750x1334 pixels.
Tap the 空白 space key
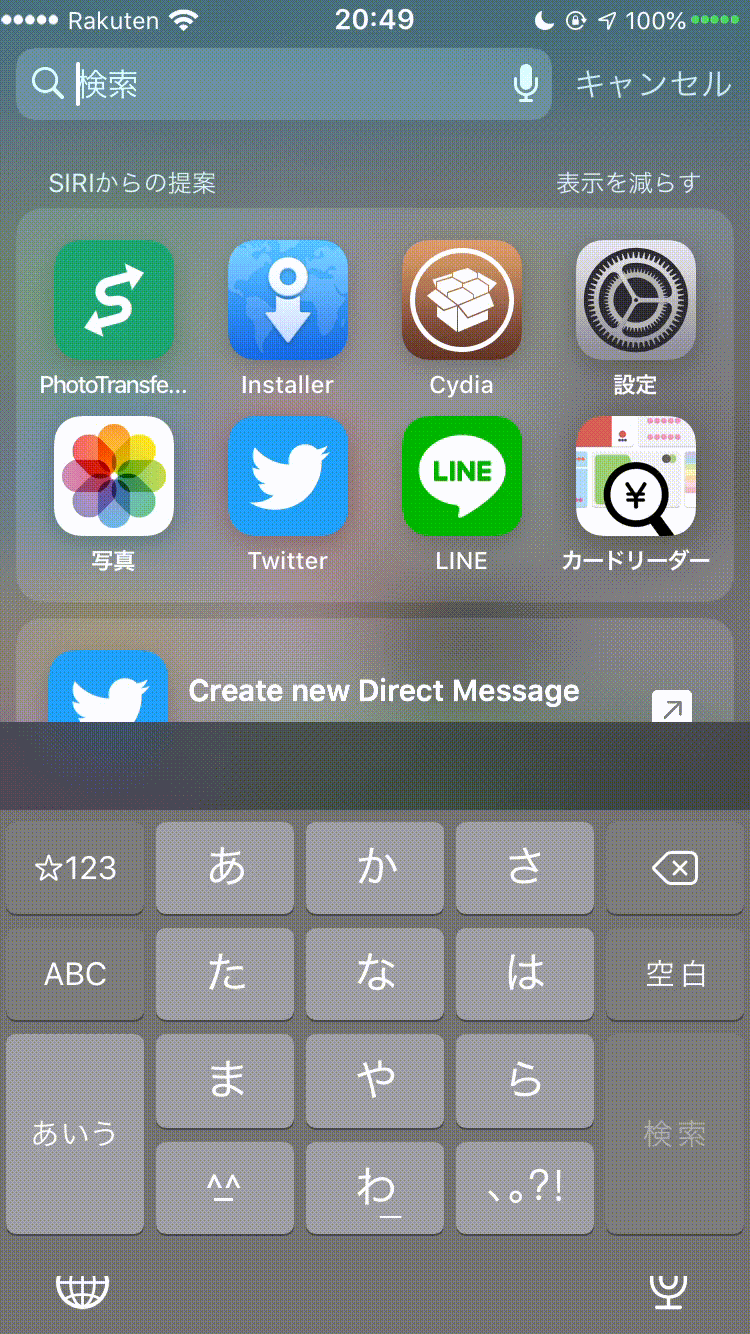pyautogui.click(x=675, y=974)
